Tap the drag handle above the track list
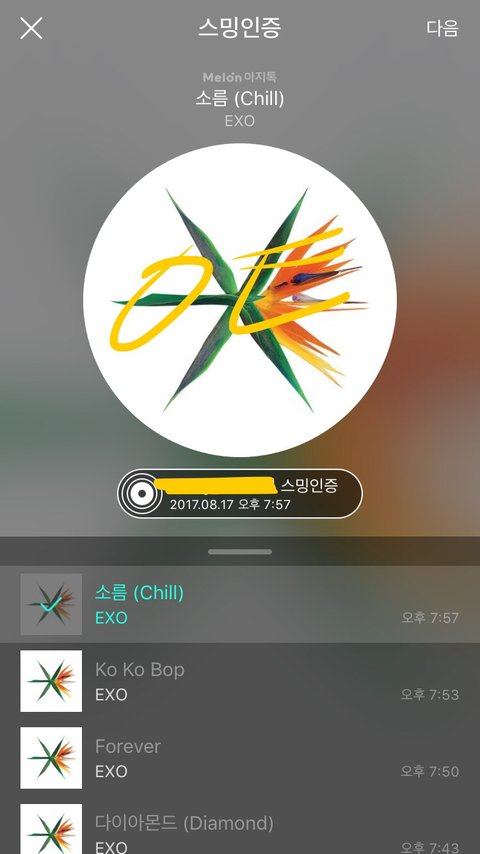The image size is (480, 854). [240, 552]
